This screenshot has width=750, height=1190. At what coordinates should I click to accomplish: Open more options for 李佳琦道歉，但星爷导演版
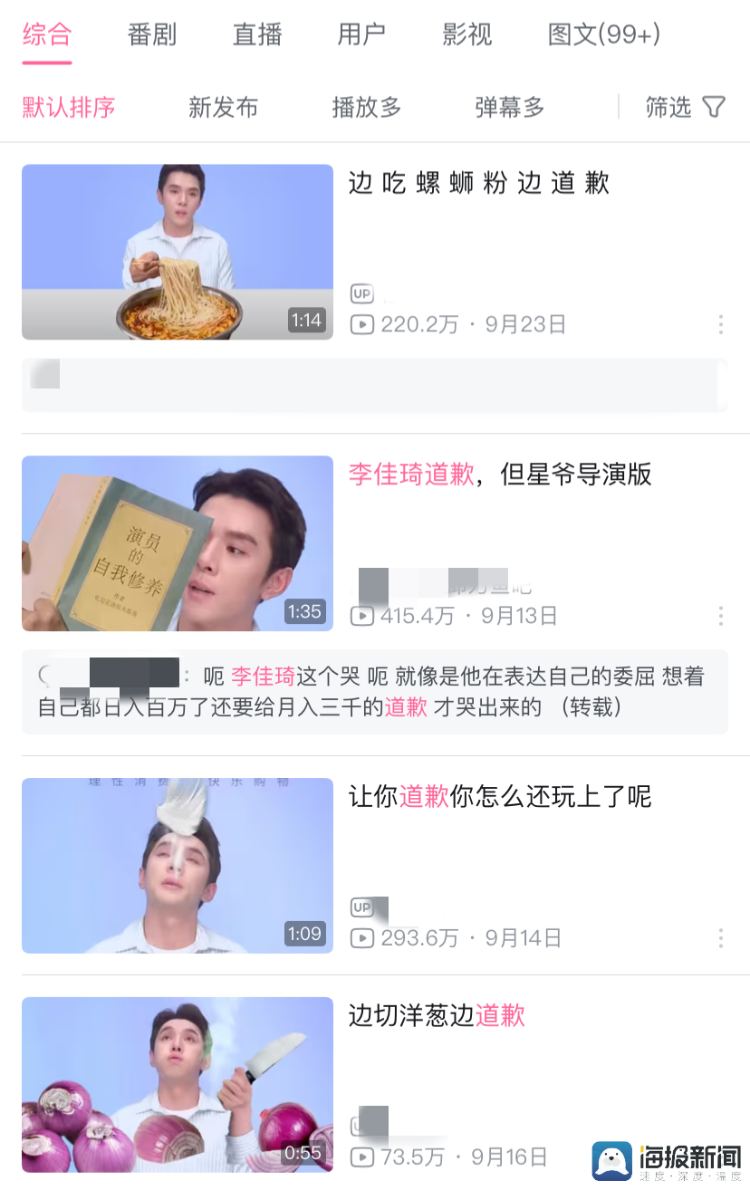[720, 616]
